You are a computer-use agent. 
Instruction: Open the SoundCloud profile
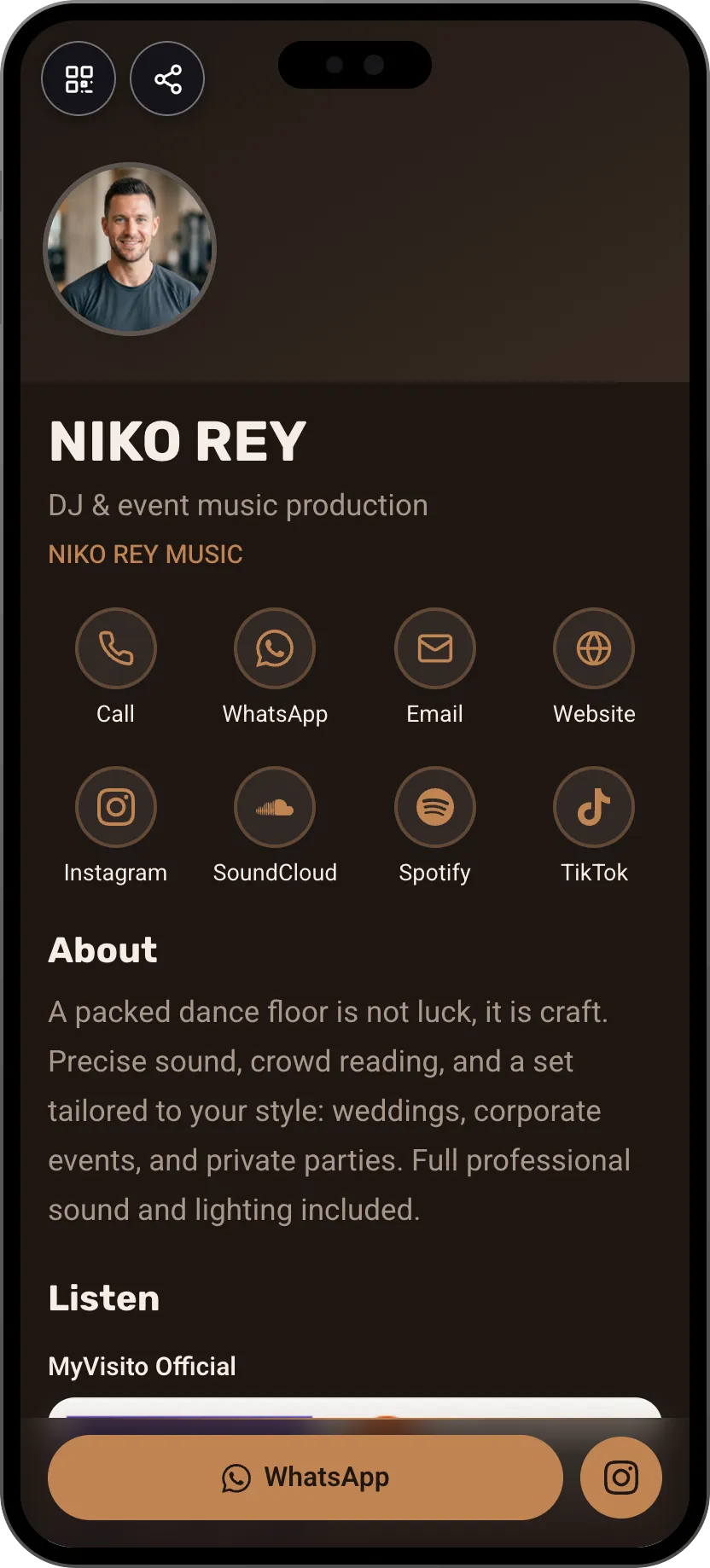(x=275, y=807)
